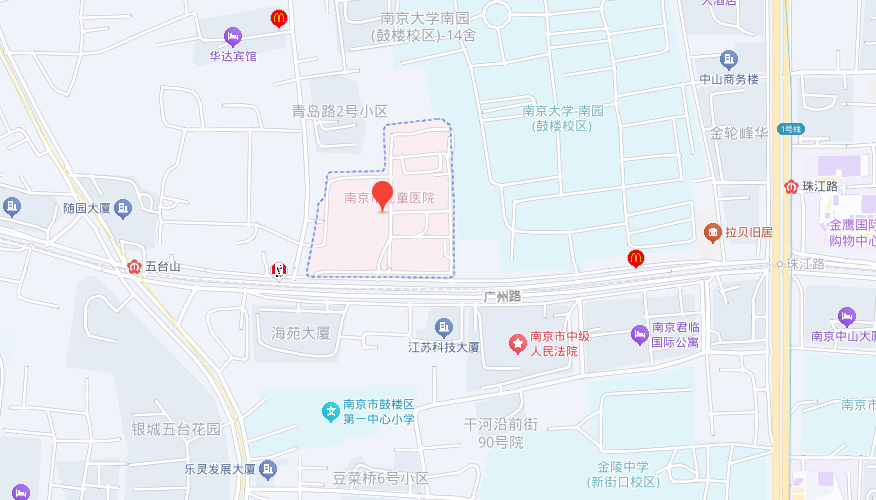Tap the 南京市中级人民法院 marker
876x500 pixels.
(x=518, y=344)
